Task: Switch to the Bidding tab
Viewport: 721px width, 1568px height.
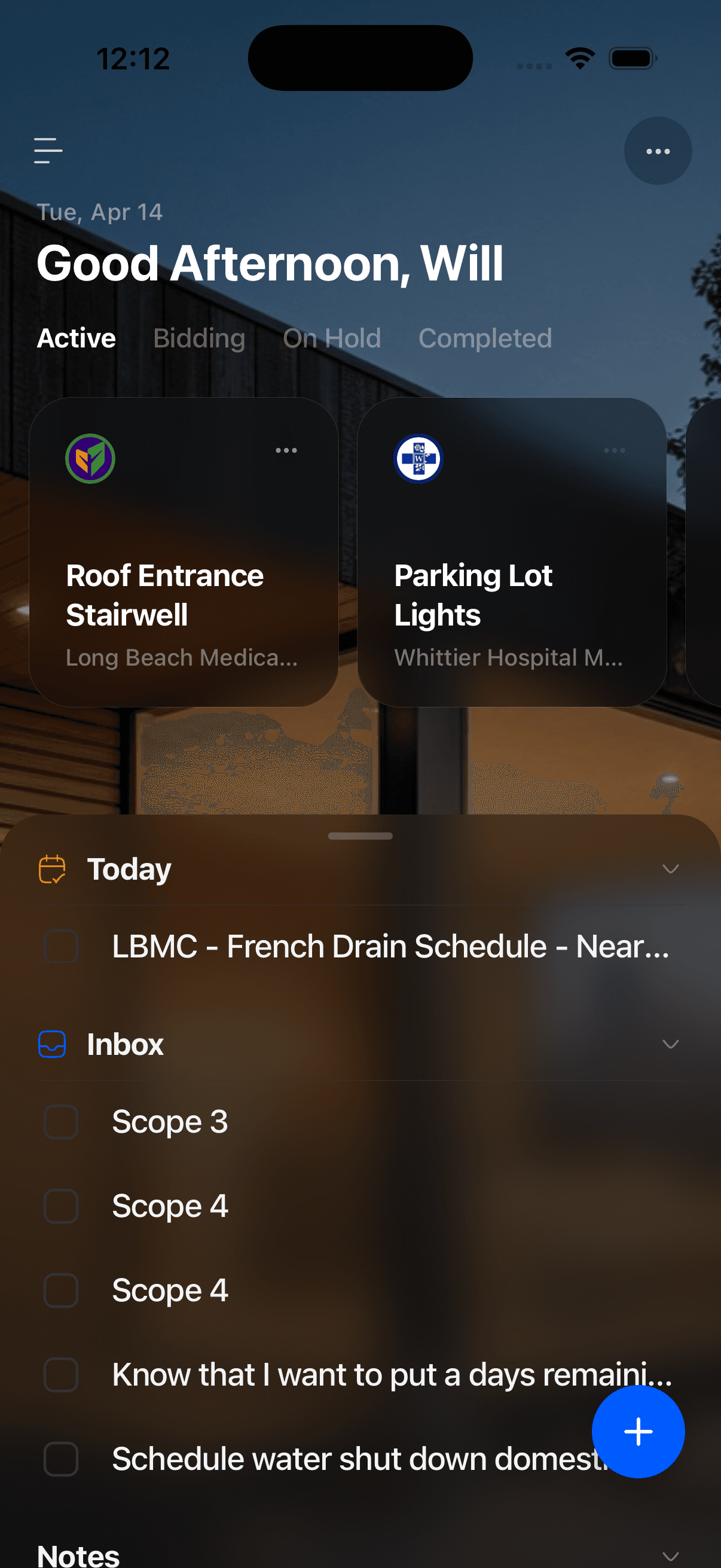Action: 198,338
